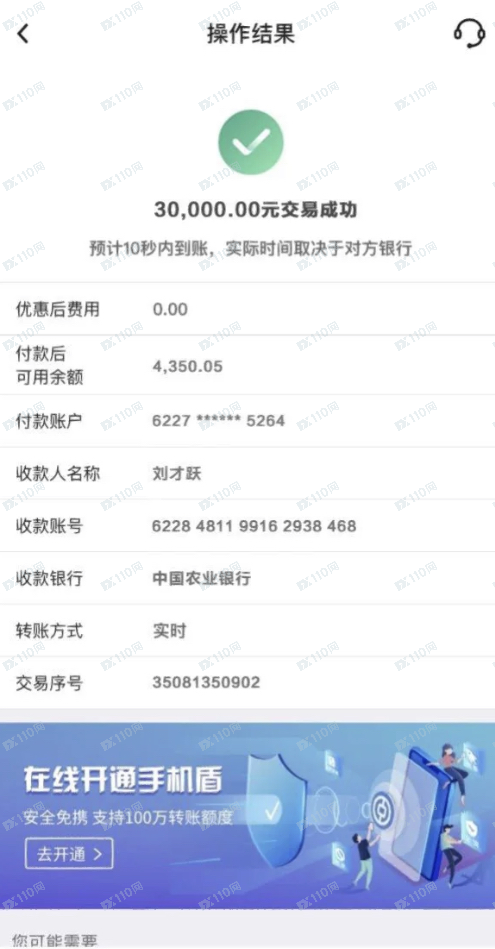Open customer service headset icon
Viewport: 495px width, 949px height.
469,34
